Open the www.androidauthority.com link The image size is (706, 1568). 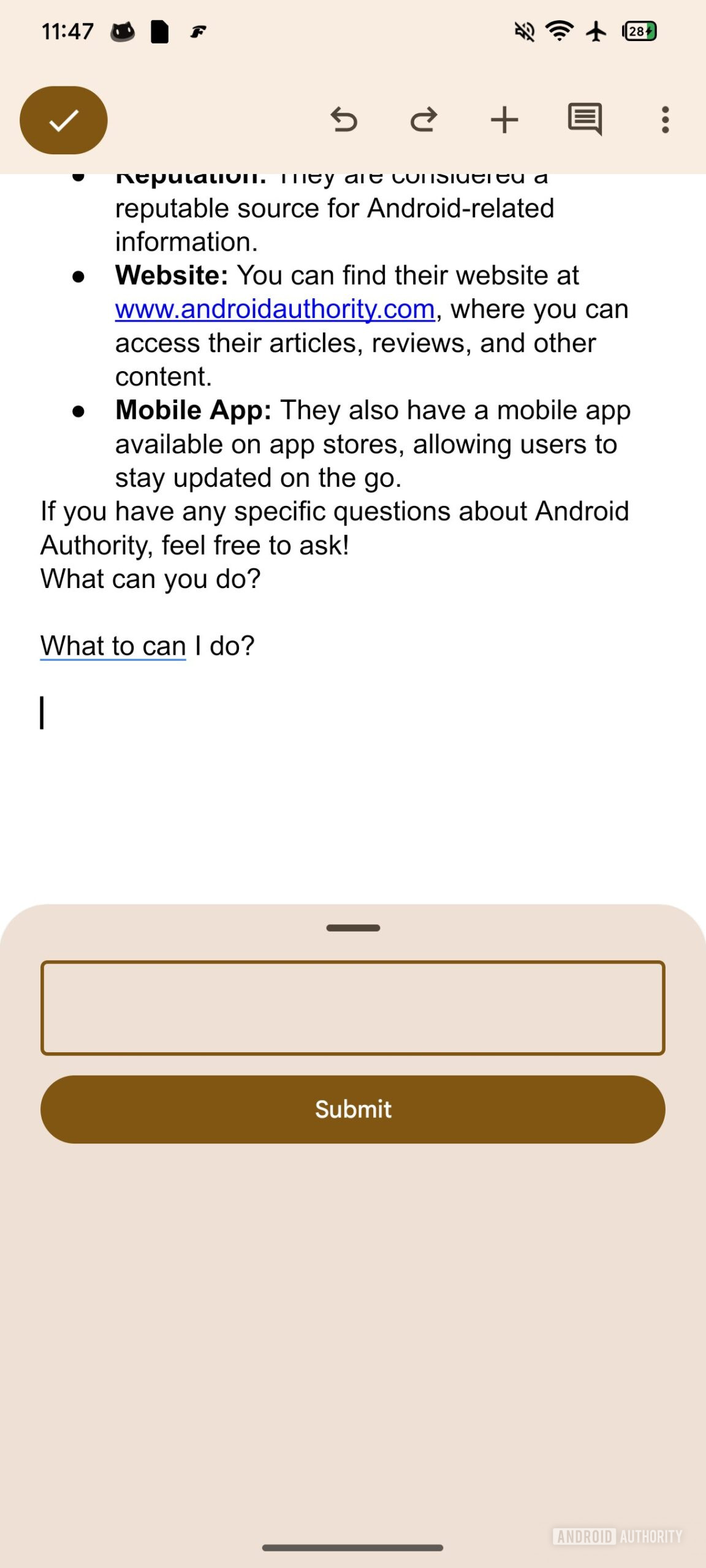(x=275, y=309)
